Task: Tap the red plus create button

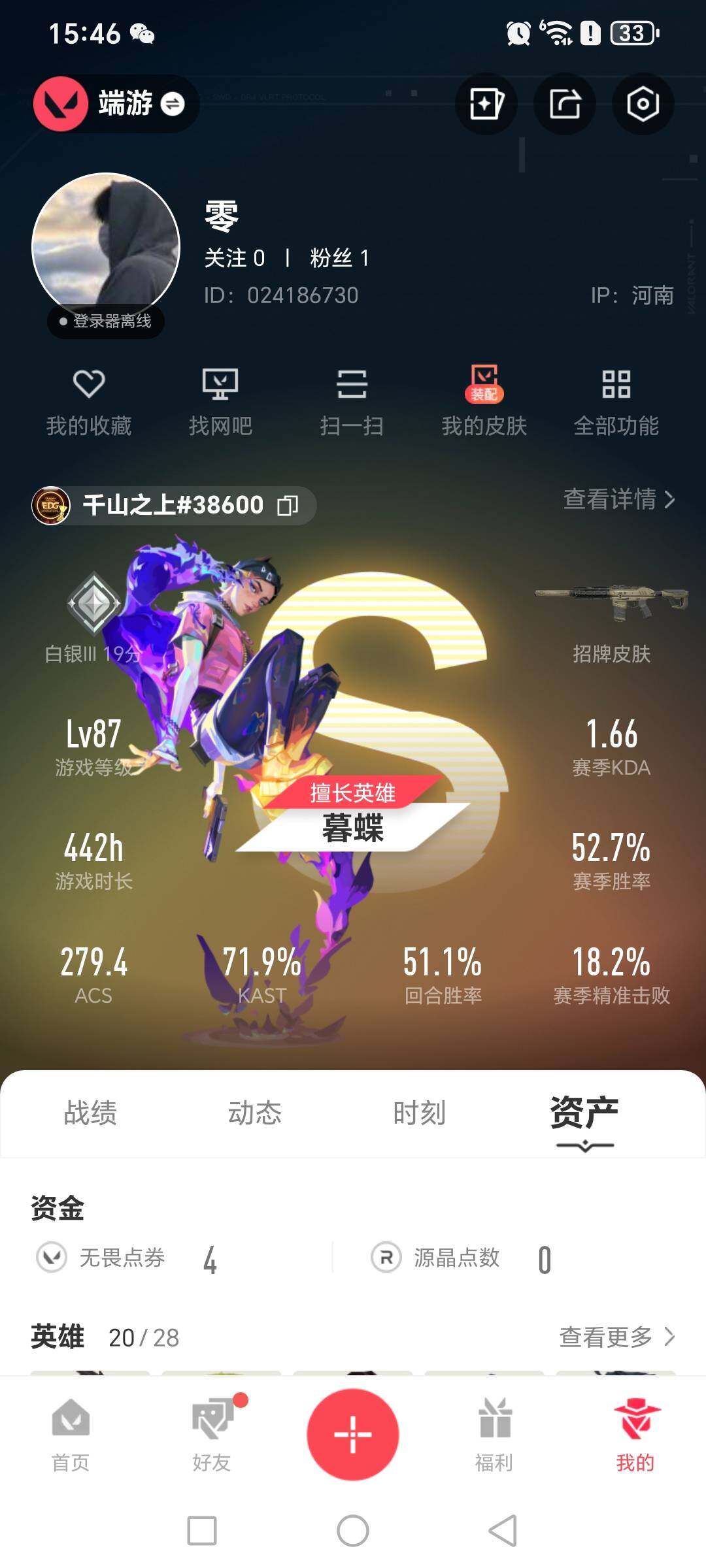Action: 353,1434
